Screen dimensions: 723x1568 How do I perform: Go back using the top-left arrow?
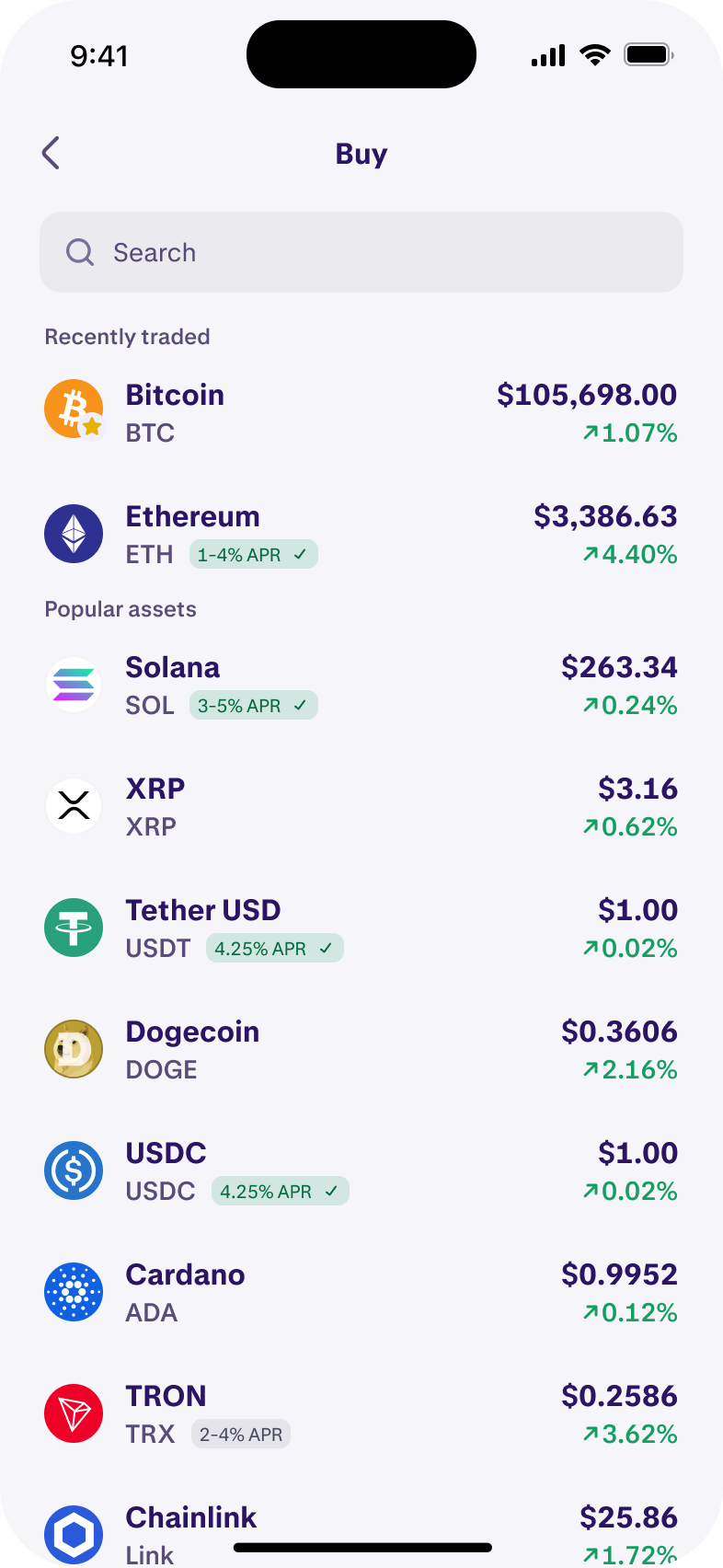[x=52, y=154]
